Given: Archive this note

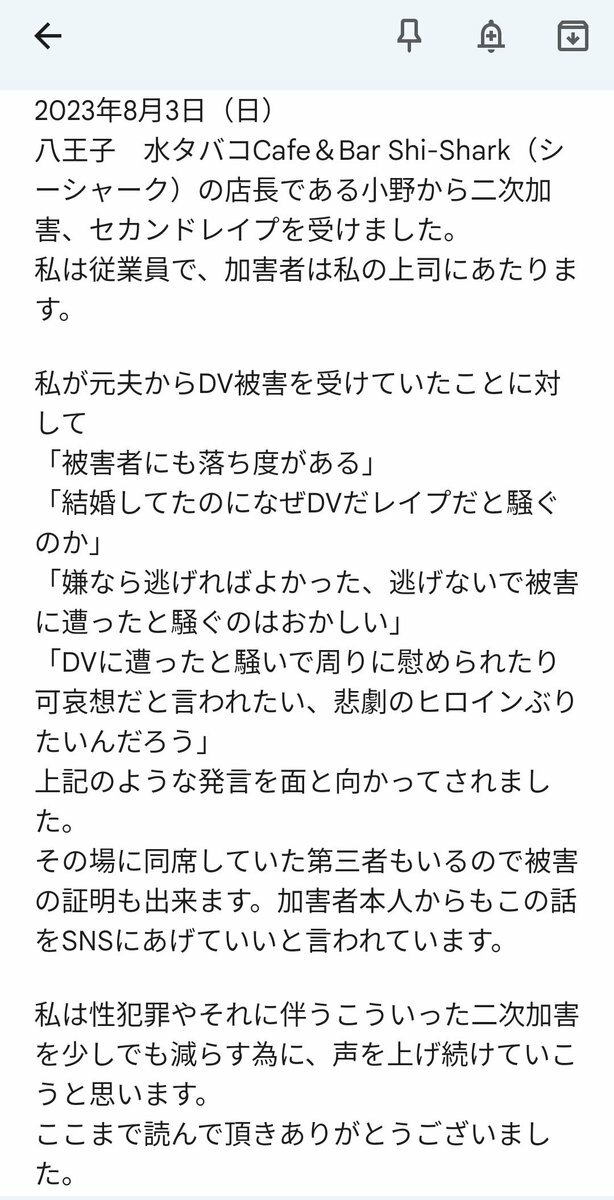Looking at the screenshot, I should pos(571,37).
